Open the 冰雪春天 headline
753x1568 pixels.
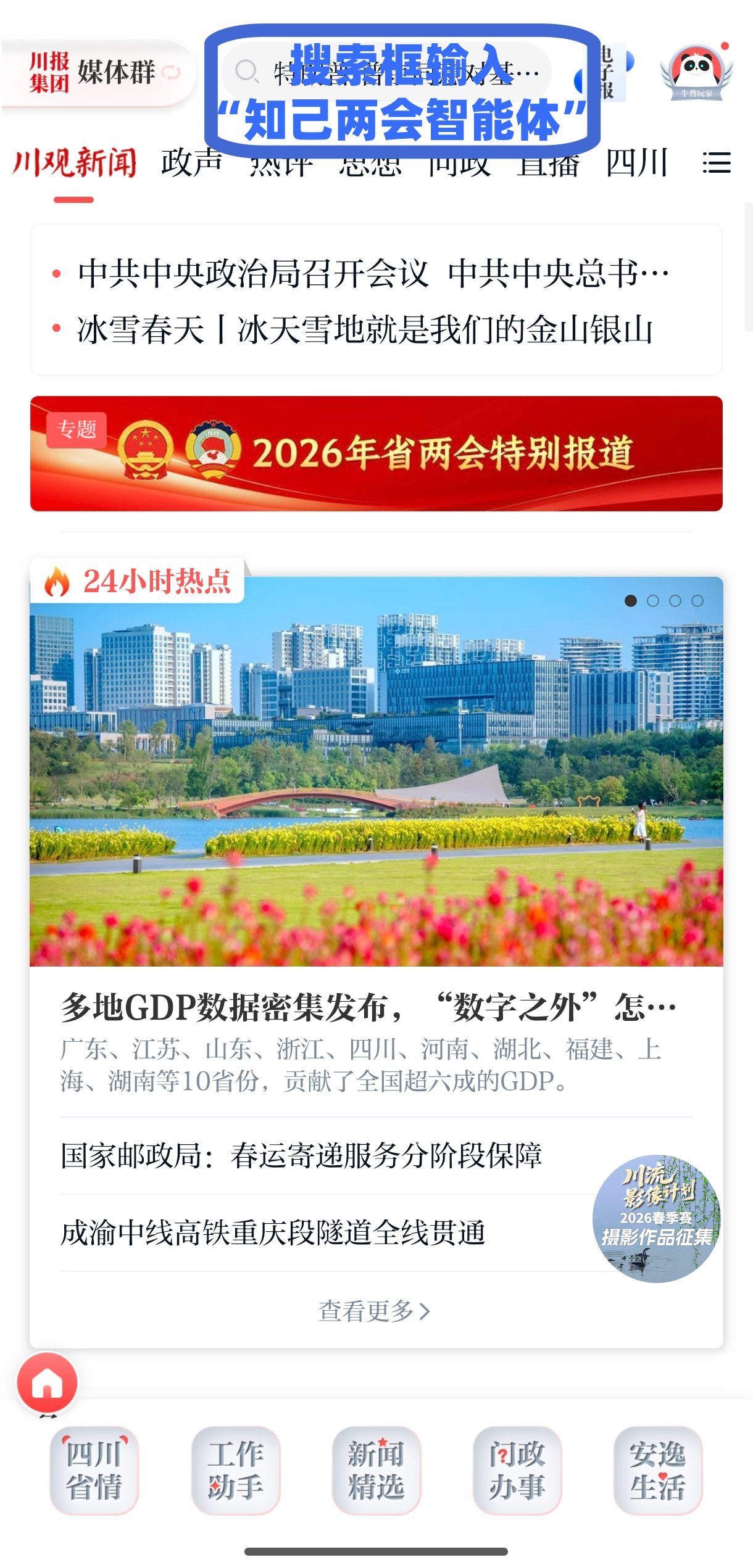click(x=364, y=329)
